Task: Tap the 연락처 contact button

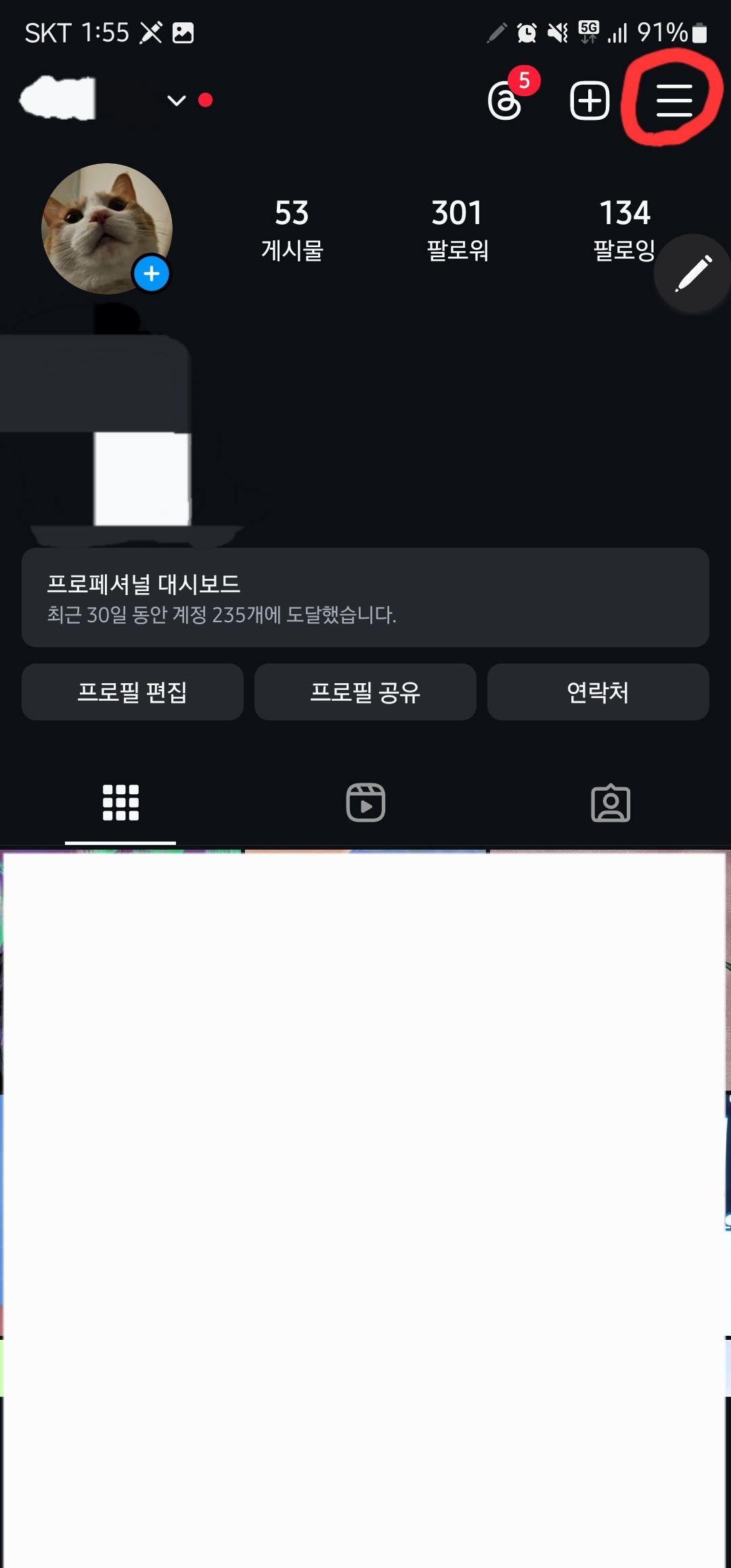Action: click(598, 692)
